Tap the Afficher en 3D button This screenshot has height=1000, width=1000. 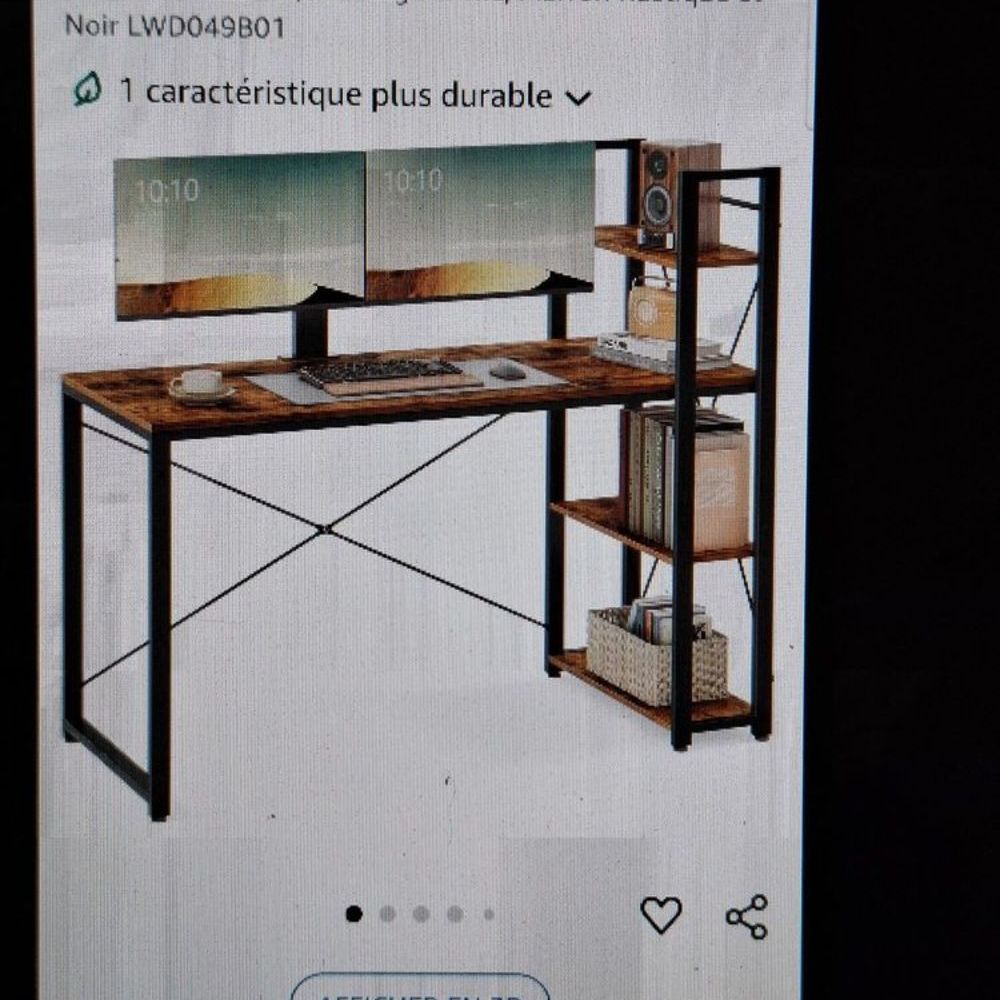420,991
